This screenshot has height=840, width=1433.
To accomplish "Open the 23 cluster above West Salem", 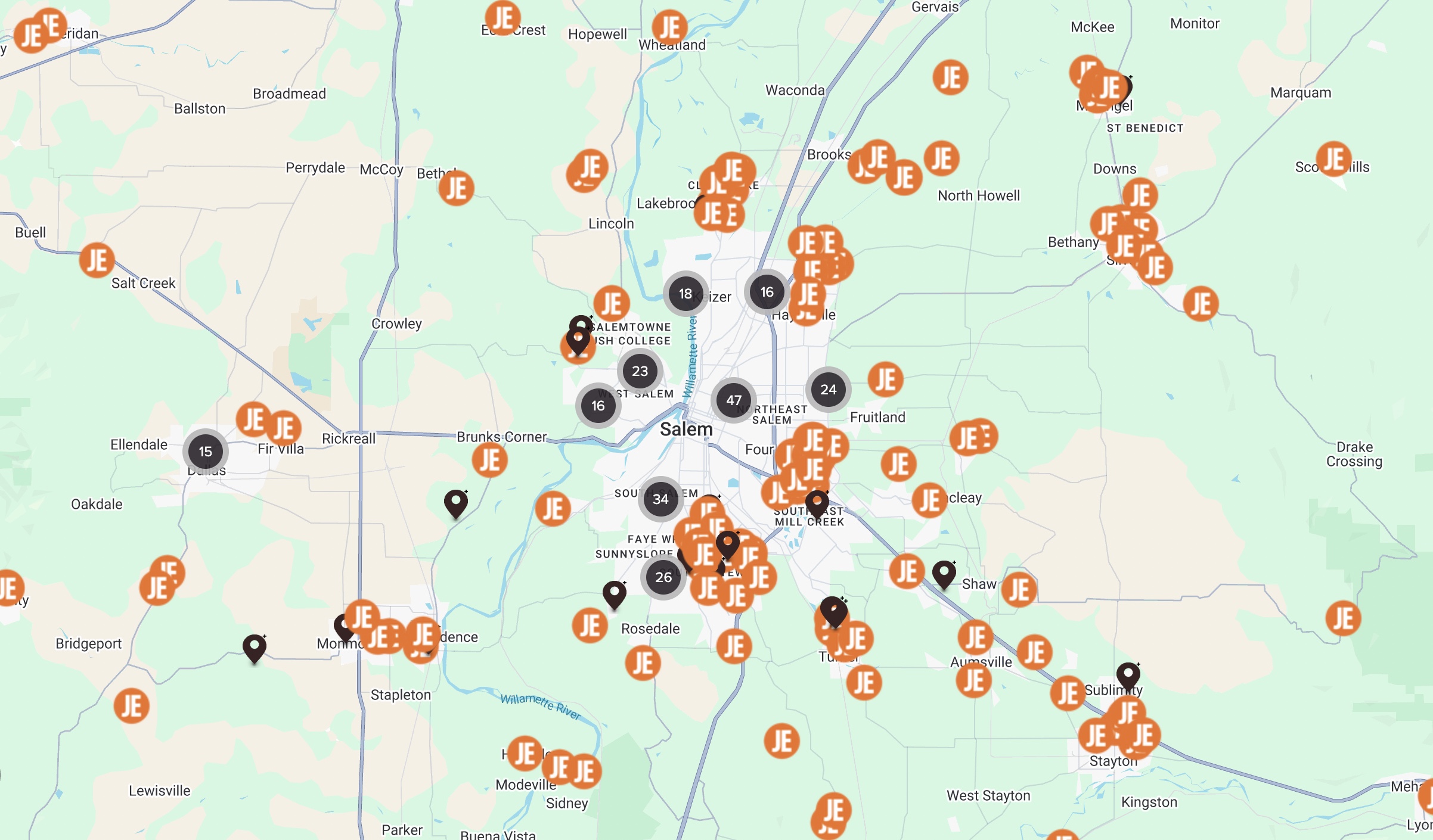I will [640, 371].
